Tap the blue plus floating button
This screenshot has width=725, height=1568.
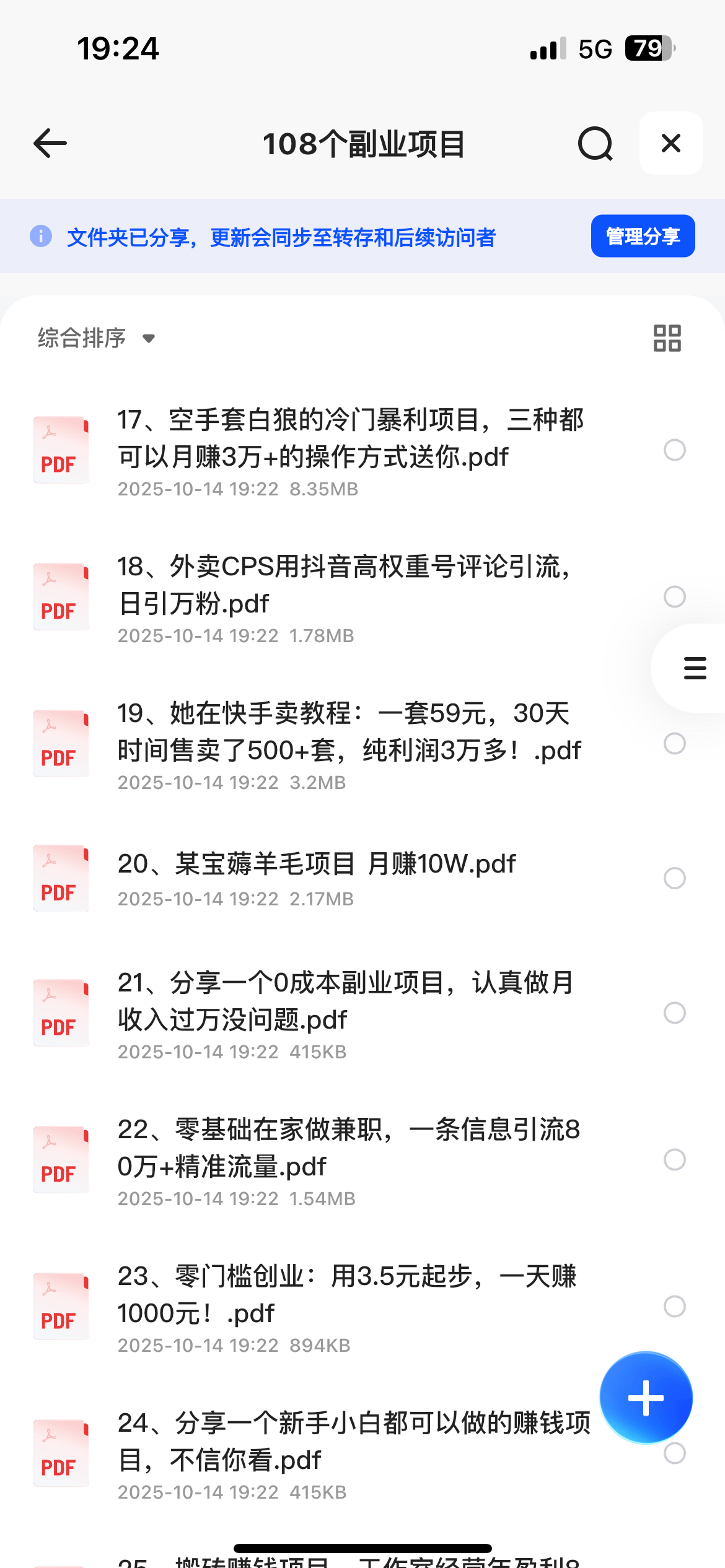tap(646, 1398)
